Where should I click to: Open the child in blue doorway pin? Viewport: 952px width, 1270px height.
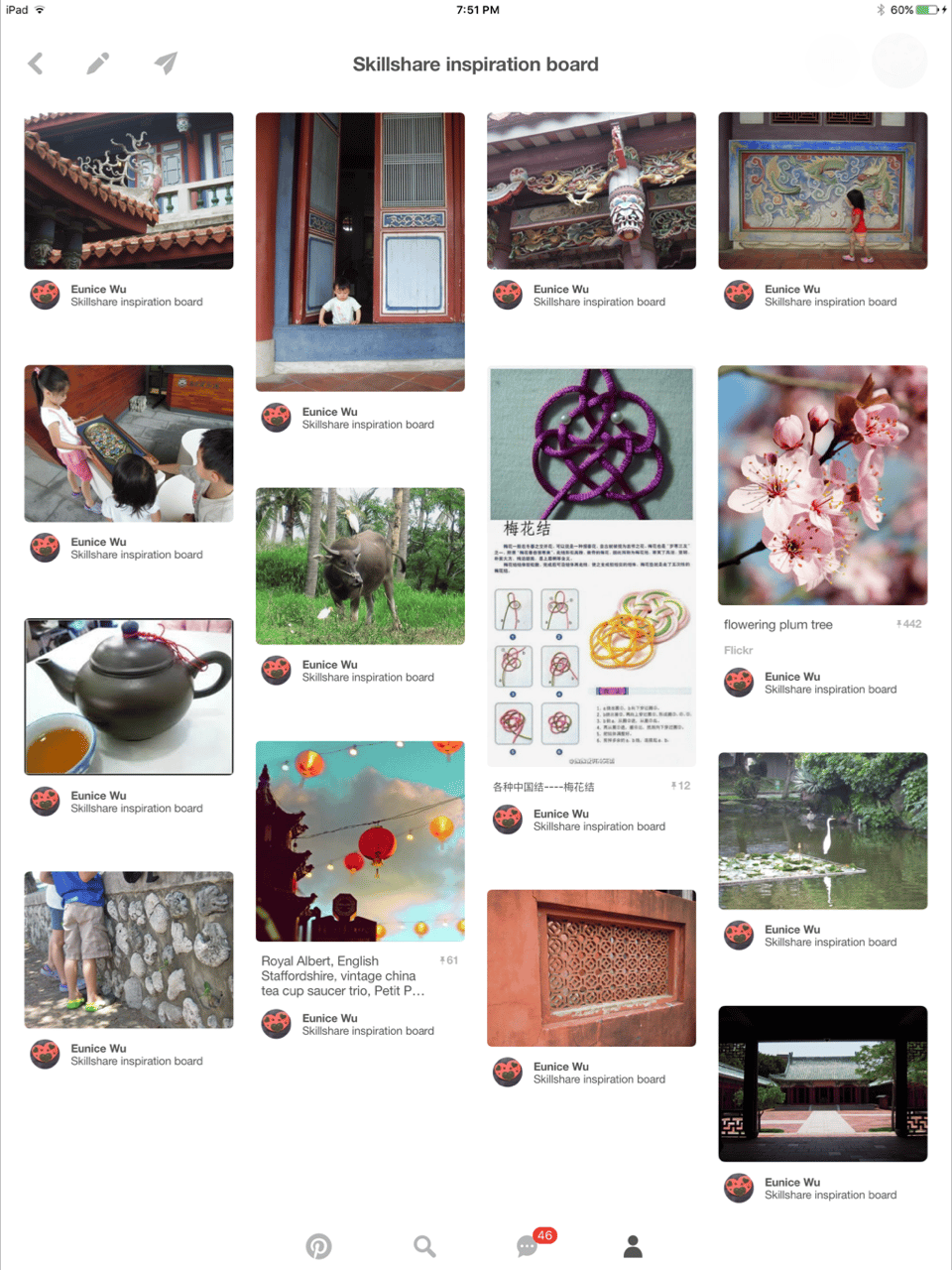tap(360, 251)
